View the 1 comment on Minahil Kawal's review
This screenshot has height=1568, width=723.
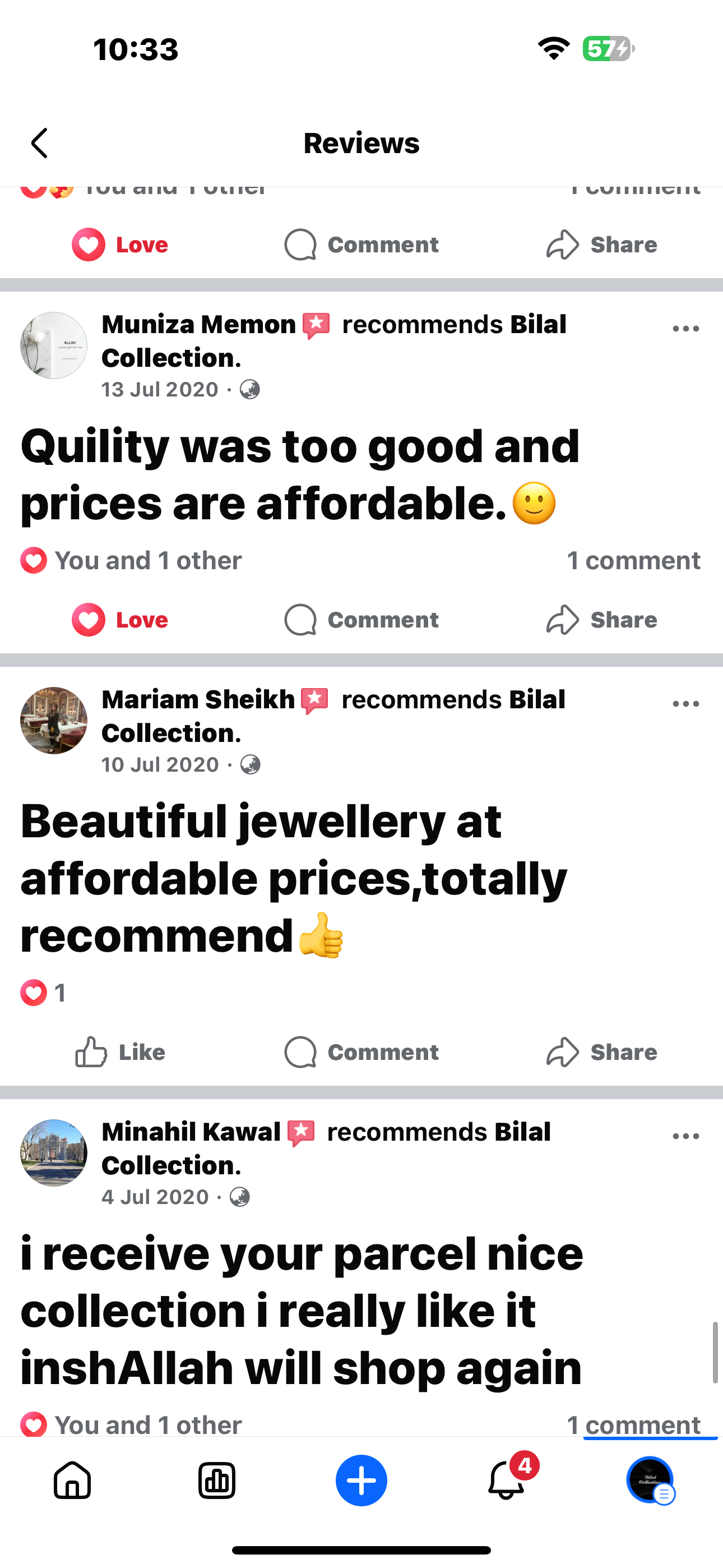click(633, 1424)
